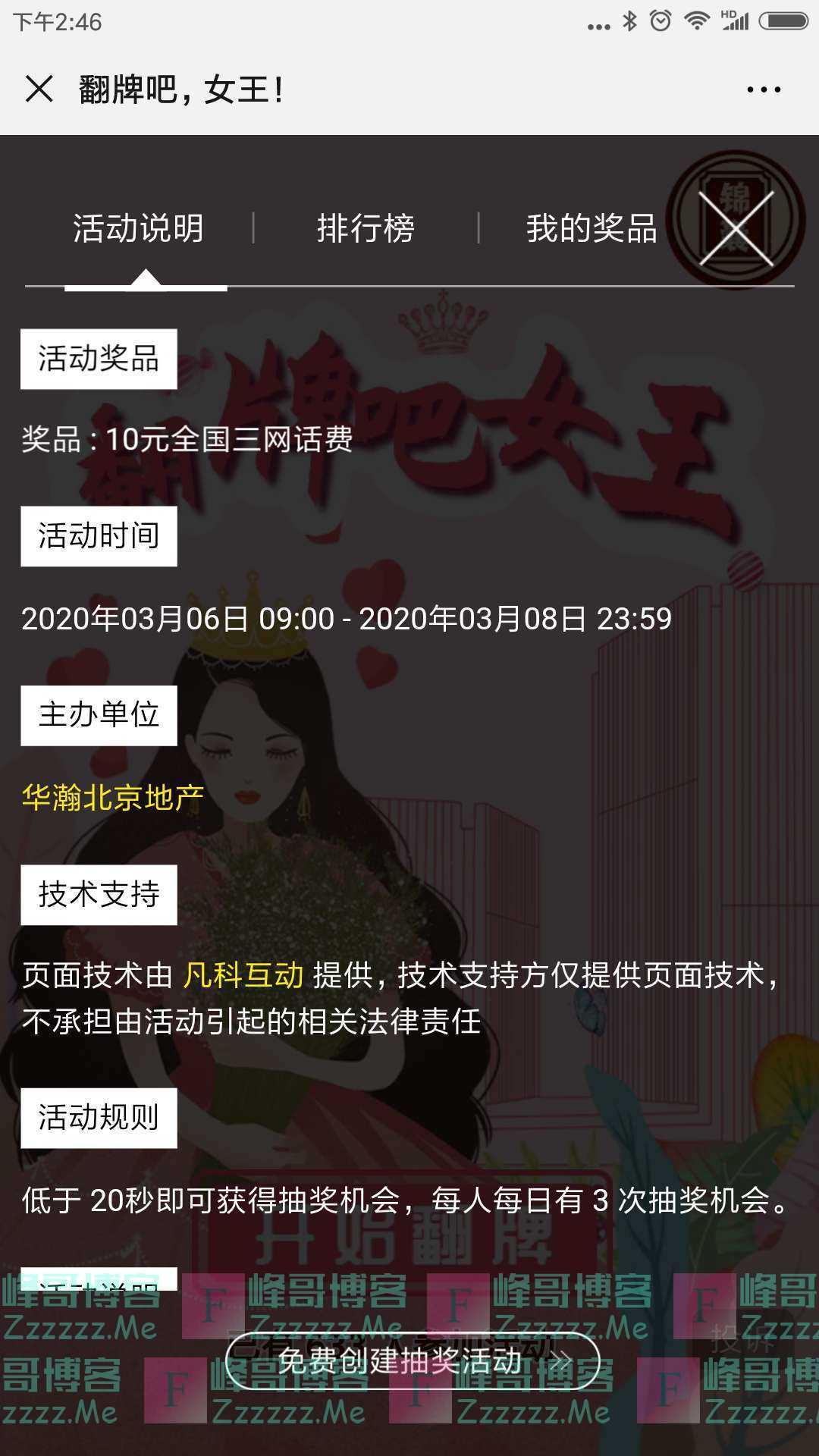Screen dimensions: 819x1456
Task: Click the 华瀚北京地产 sponsor link
Action: tap(112, 792)
